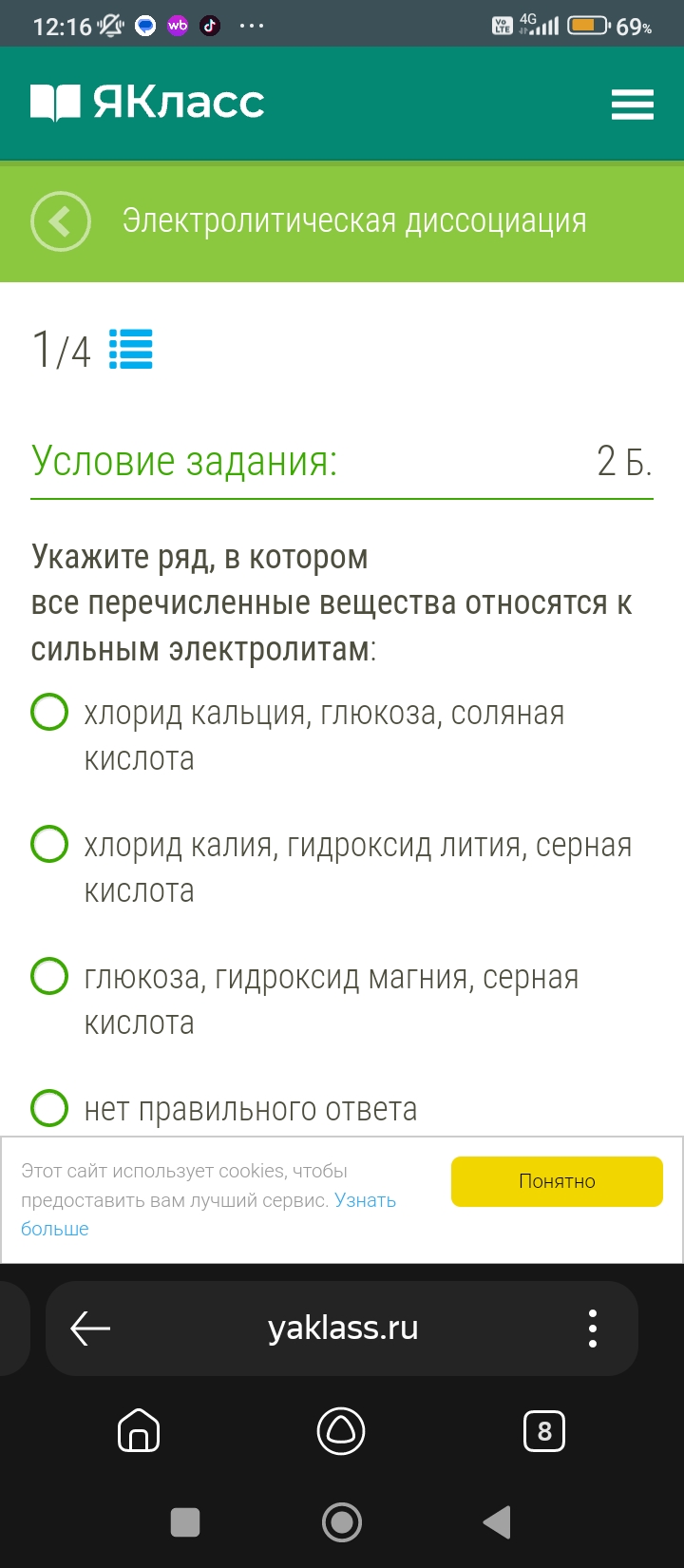Go back from Электролитическая диссоциация

pos(61,221)
